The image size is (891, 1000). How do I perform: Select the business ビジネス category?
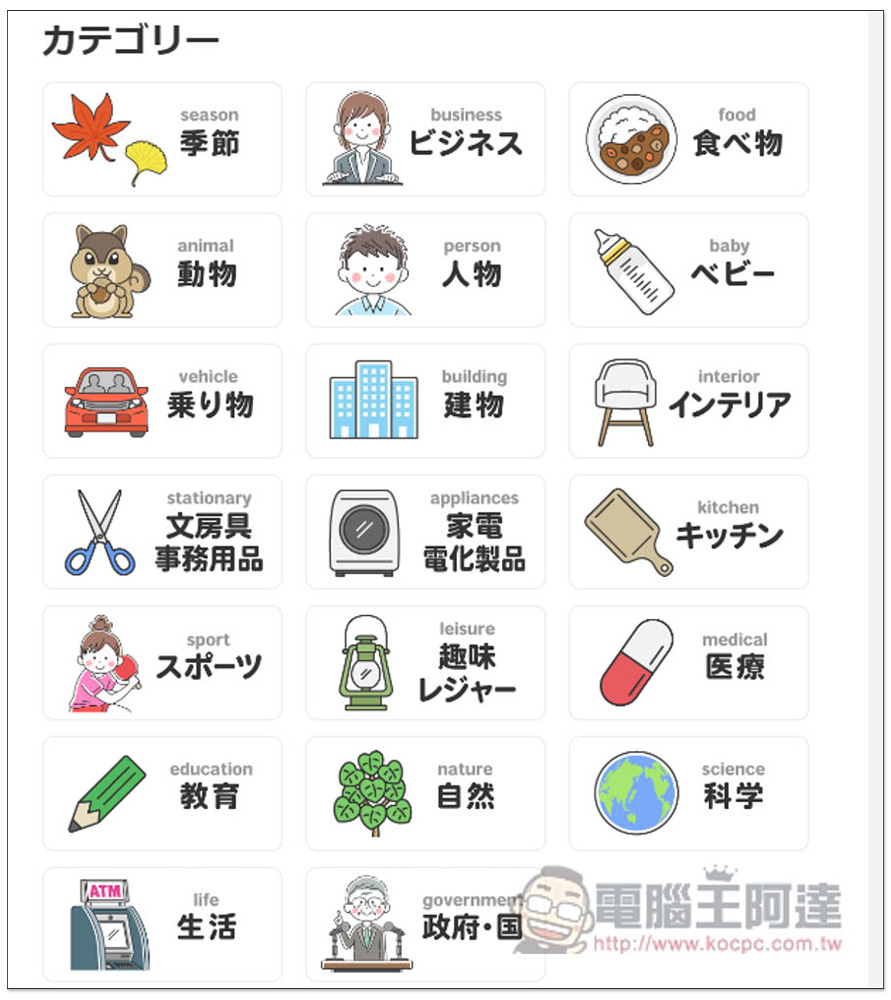coord(425,139)
